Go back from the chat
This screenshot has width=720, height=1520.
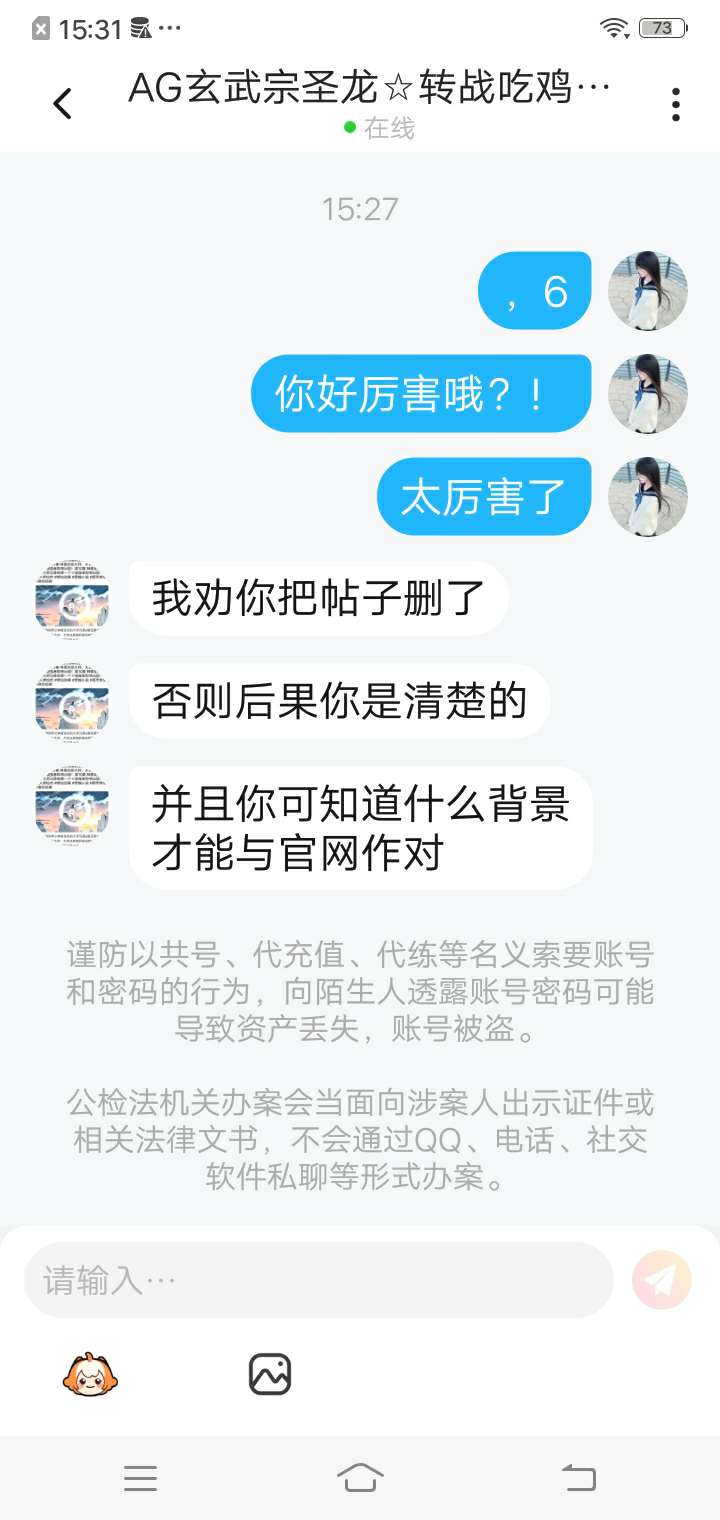point(62,103)
